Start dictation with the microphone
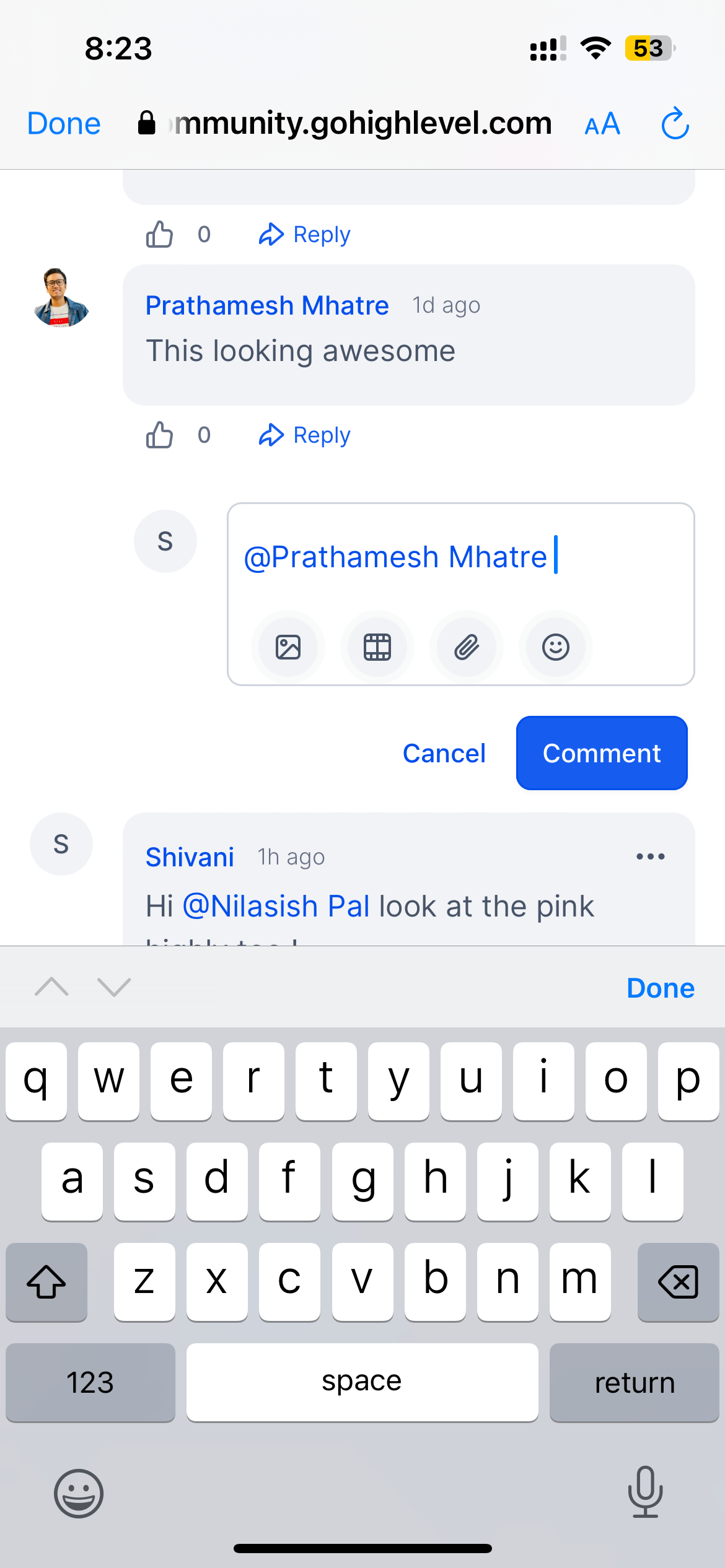 pos(644,1492)
